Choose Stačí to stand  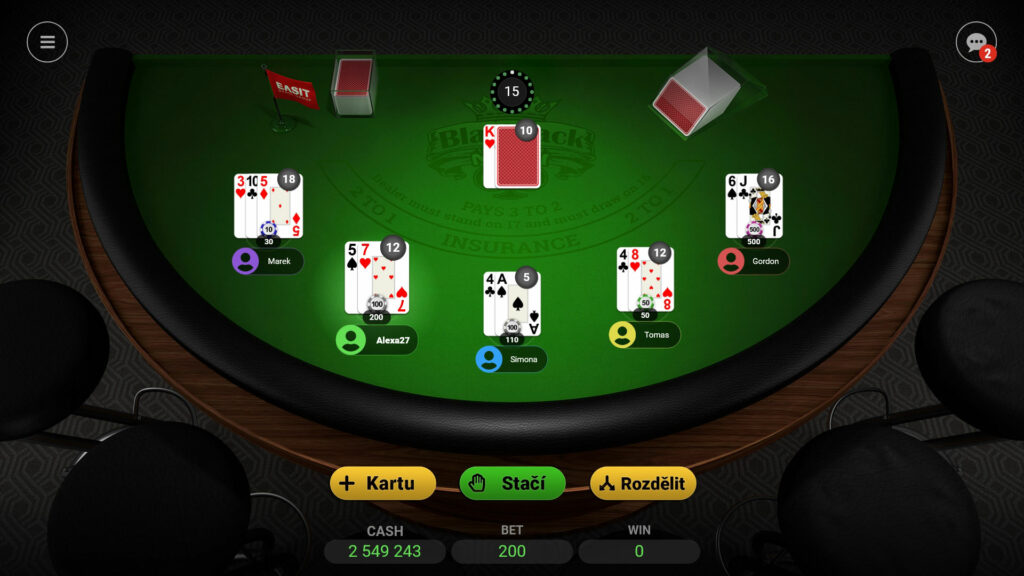coord(512,483)
